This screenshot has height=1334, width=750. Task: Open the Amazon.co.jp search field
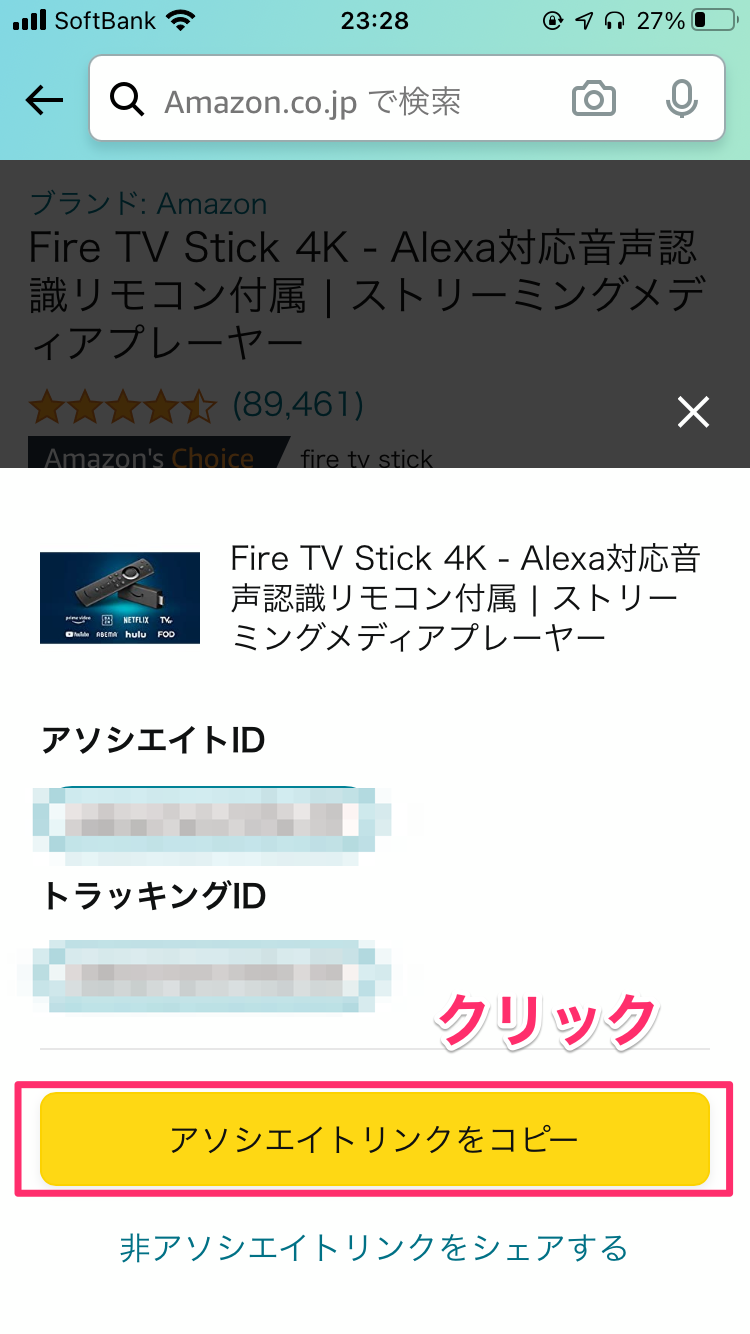coord(330,100)
